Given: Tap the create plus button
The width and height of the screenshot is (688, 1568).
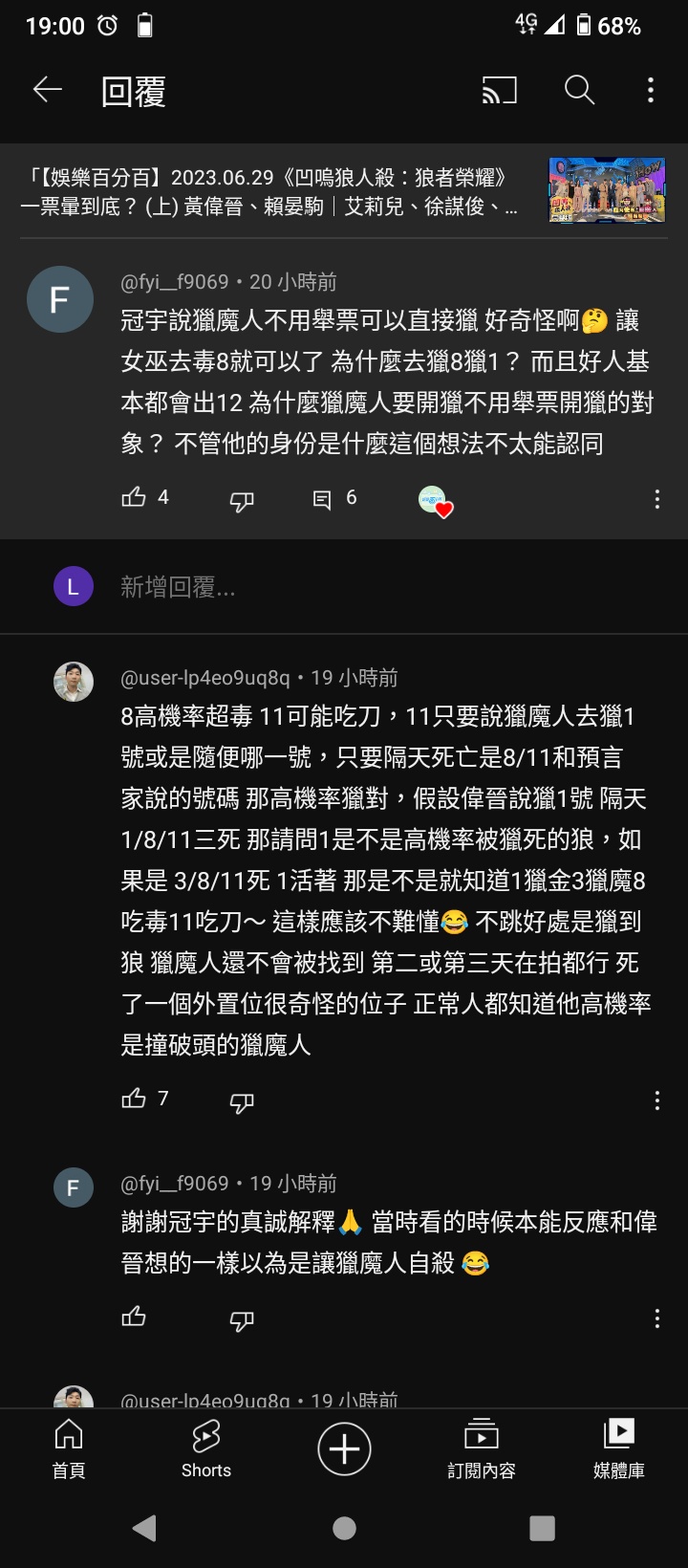Looking at the screenshot, I should tap(344, 1449).
